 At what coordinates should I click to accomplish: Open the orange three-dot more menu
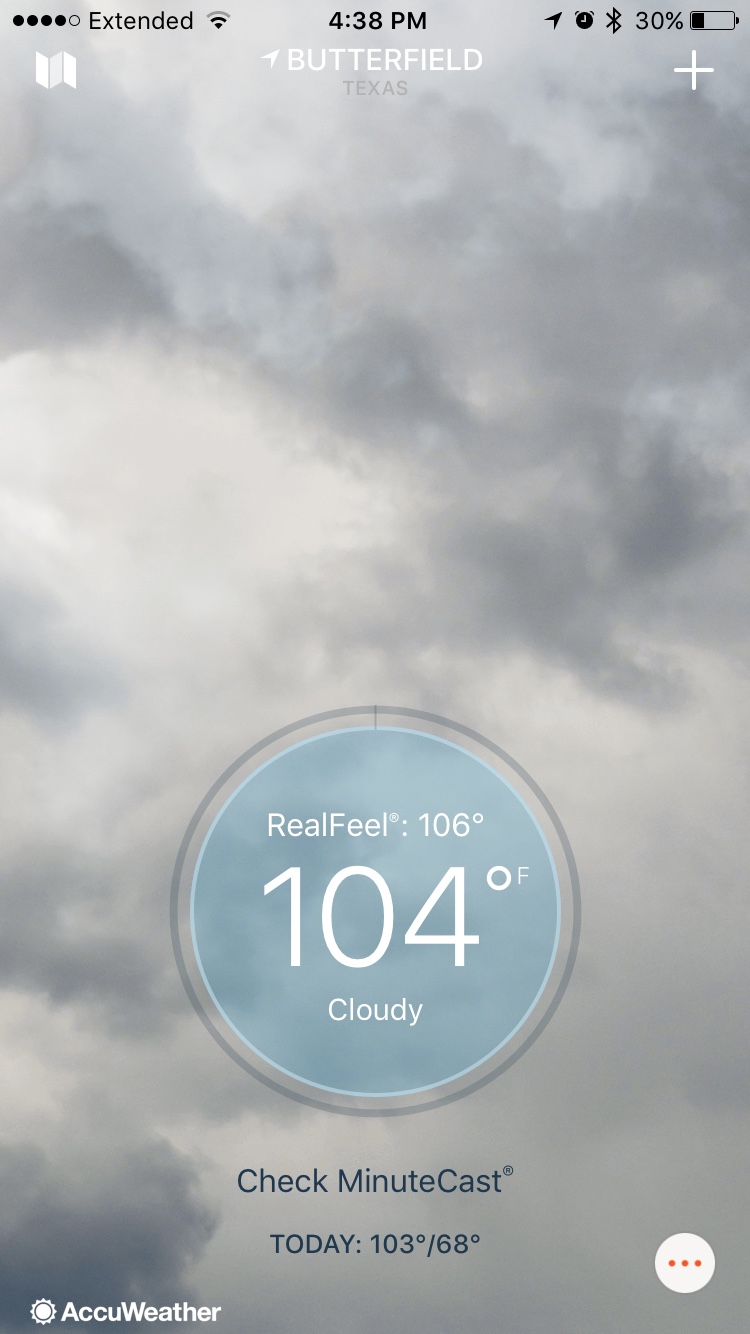click(x=685, y=1264)
